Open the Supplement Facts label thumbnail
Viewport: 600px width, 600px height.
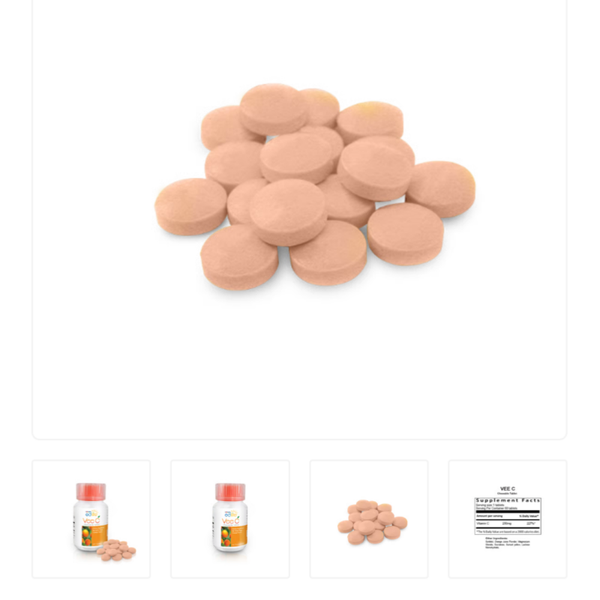tap(507, 519)
